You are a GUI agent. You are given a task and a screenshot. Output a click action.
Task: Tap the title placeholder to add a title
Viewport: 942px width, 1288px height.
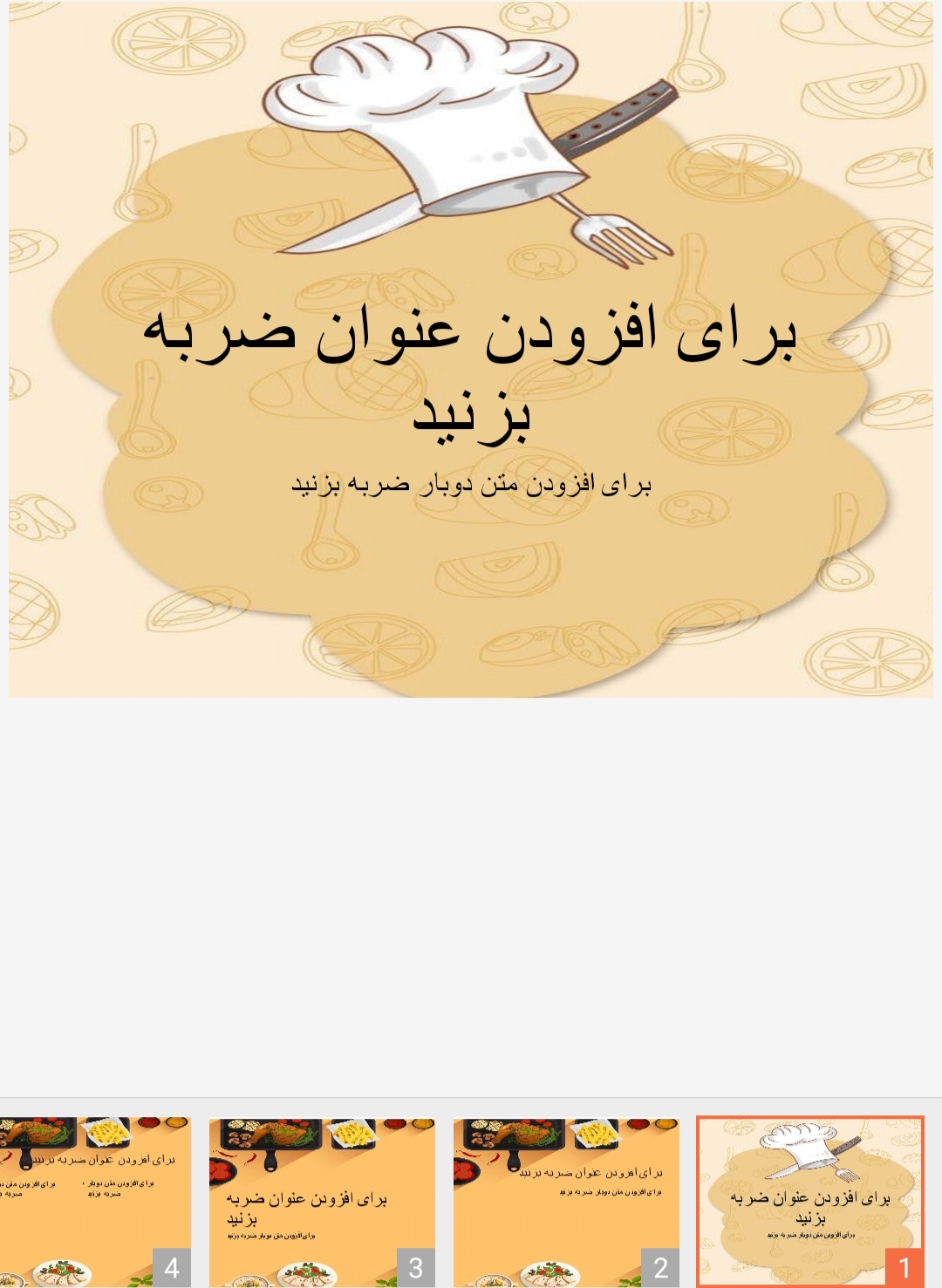471,371
